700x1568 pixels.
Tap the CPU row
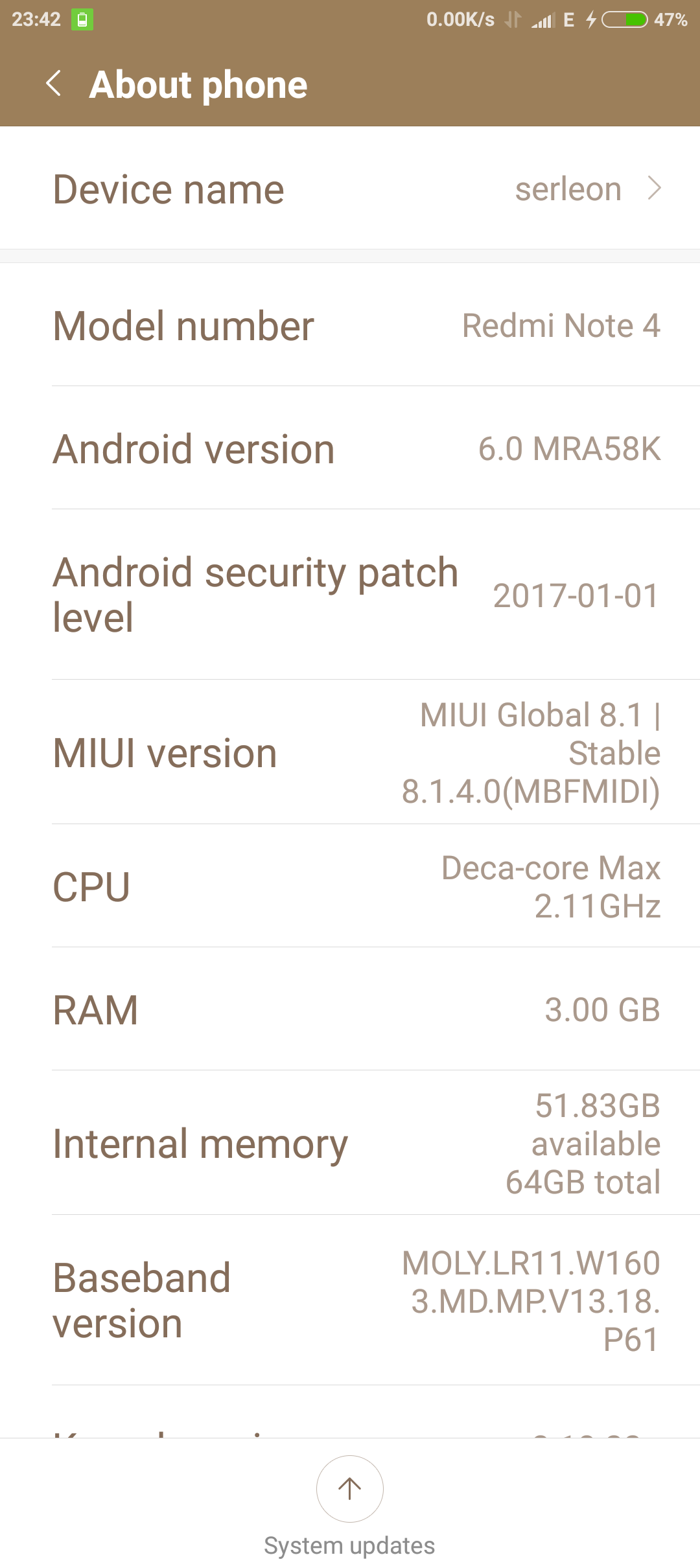pos(350,886)
